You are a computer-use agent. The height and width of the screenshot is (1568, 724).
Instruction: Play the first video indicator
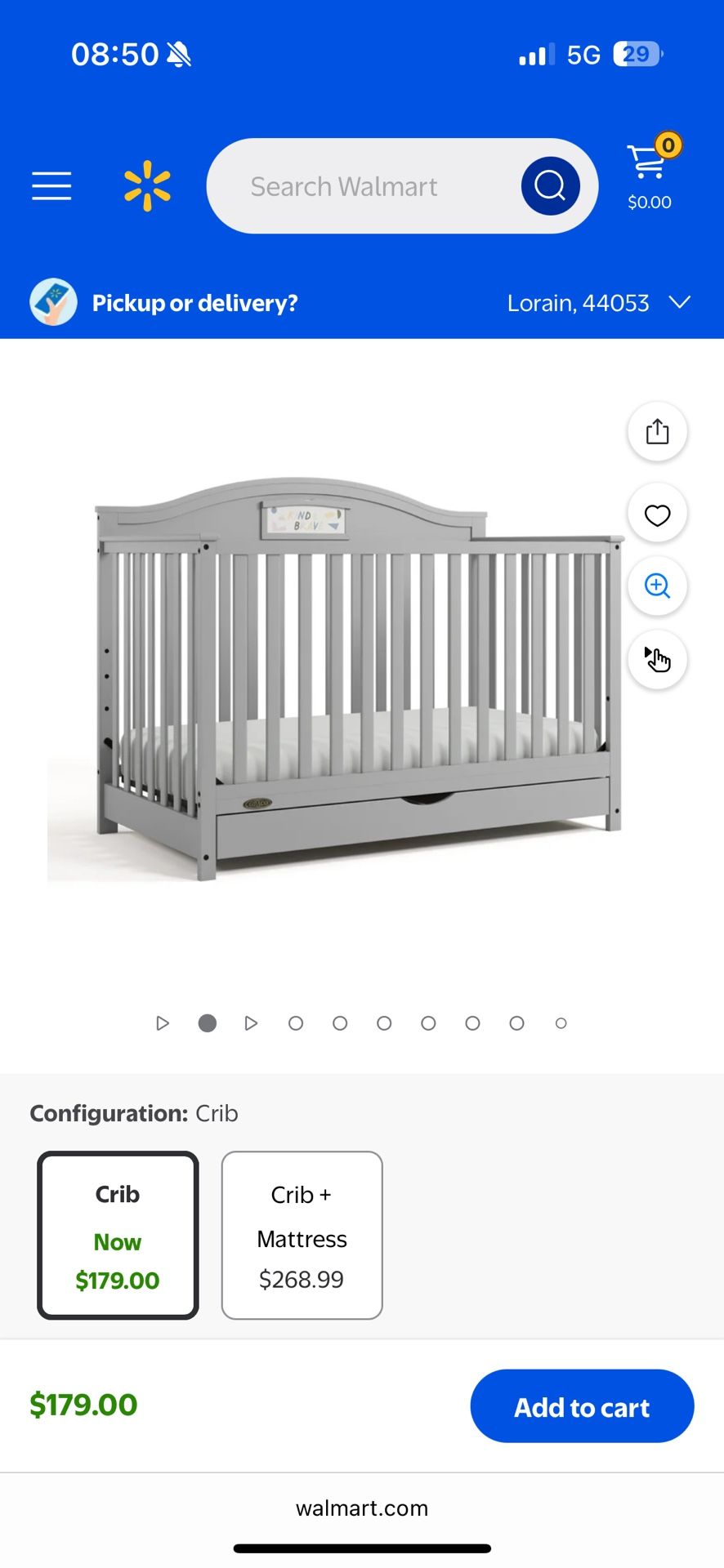[163, 1023]
